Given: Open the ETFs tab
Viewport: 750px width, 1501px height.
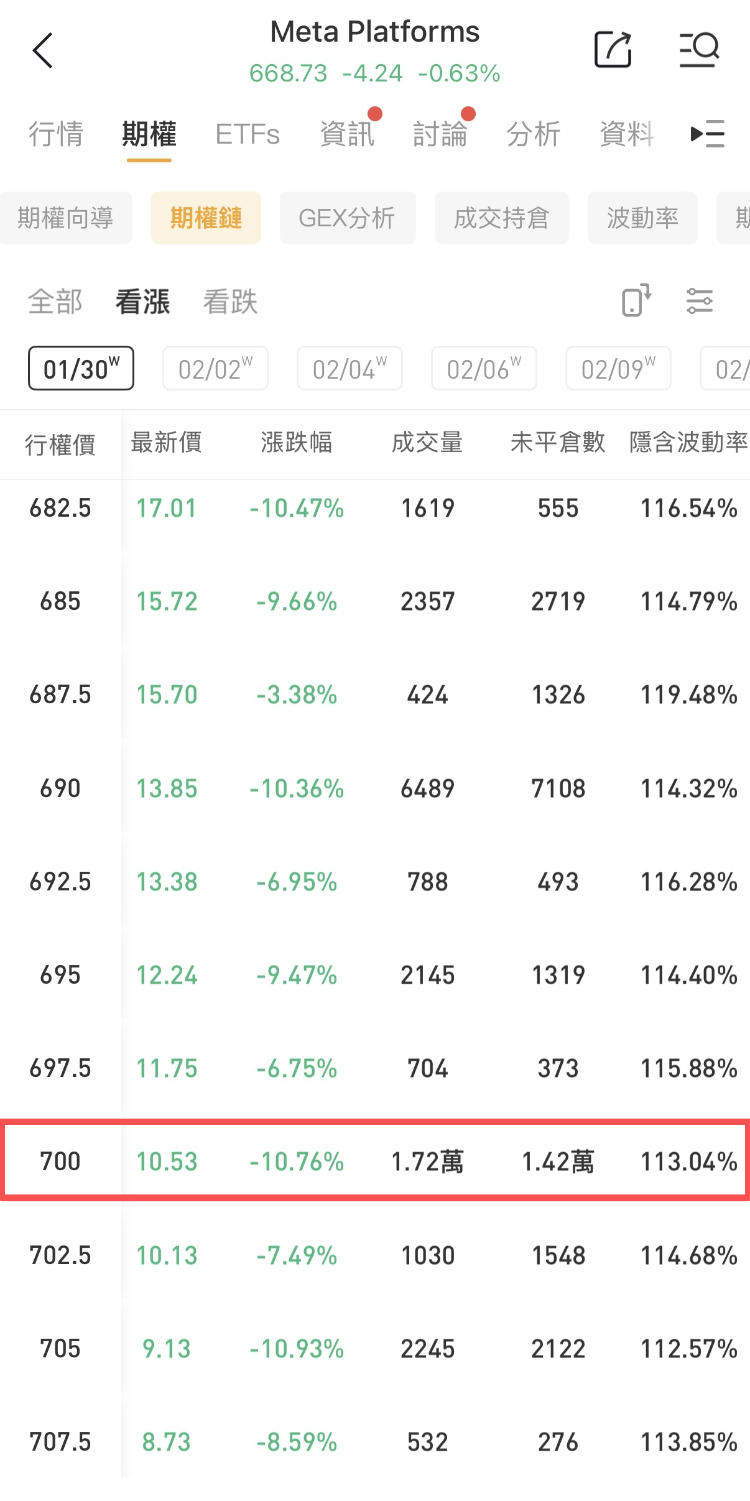Looking at the screenshot, I should click(x=247, y=134).
